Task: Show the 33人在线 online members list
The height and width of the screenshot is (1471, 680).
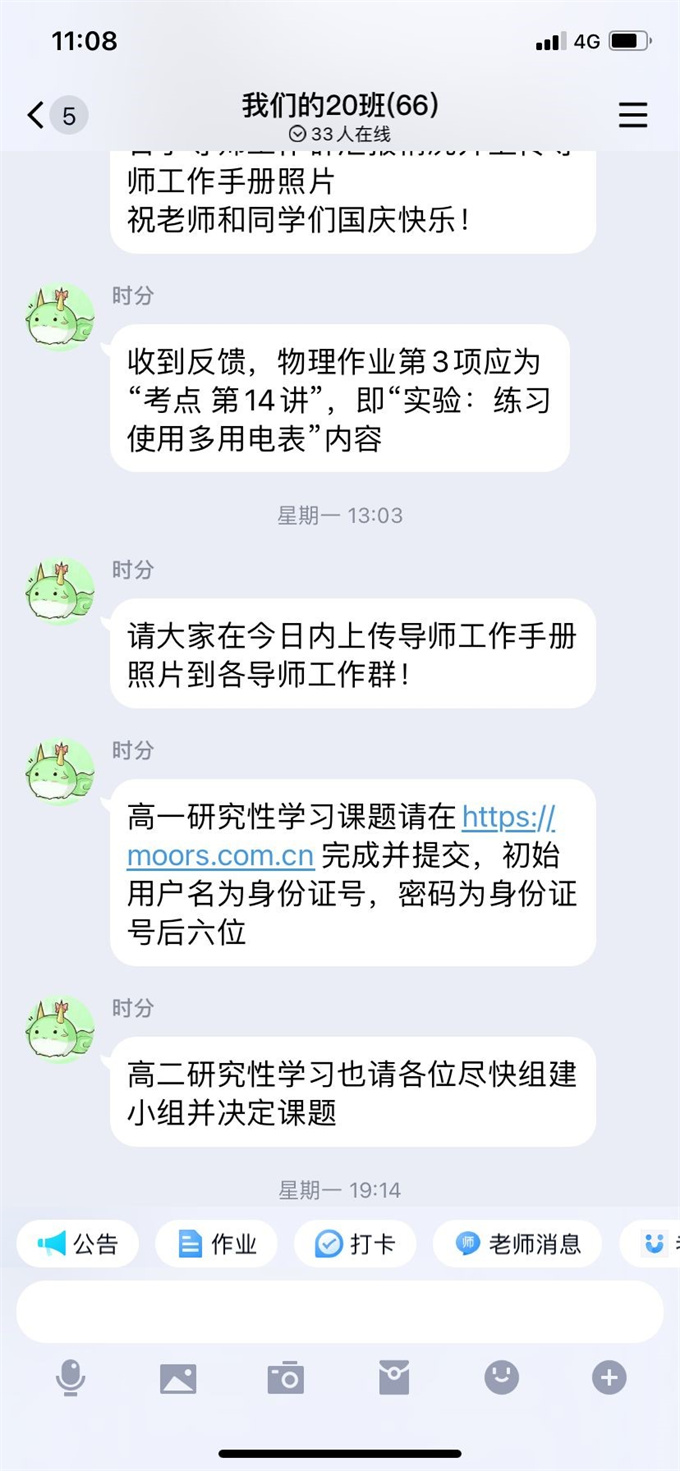Action: coord(339,134)
